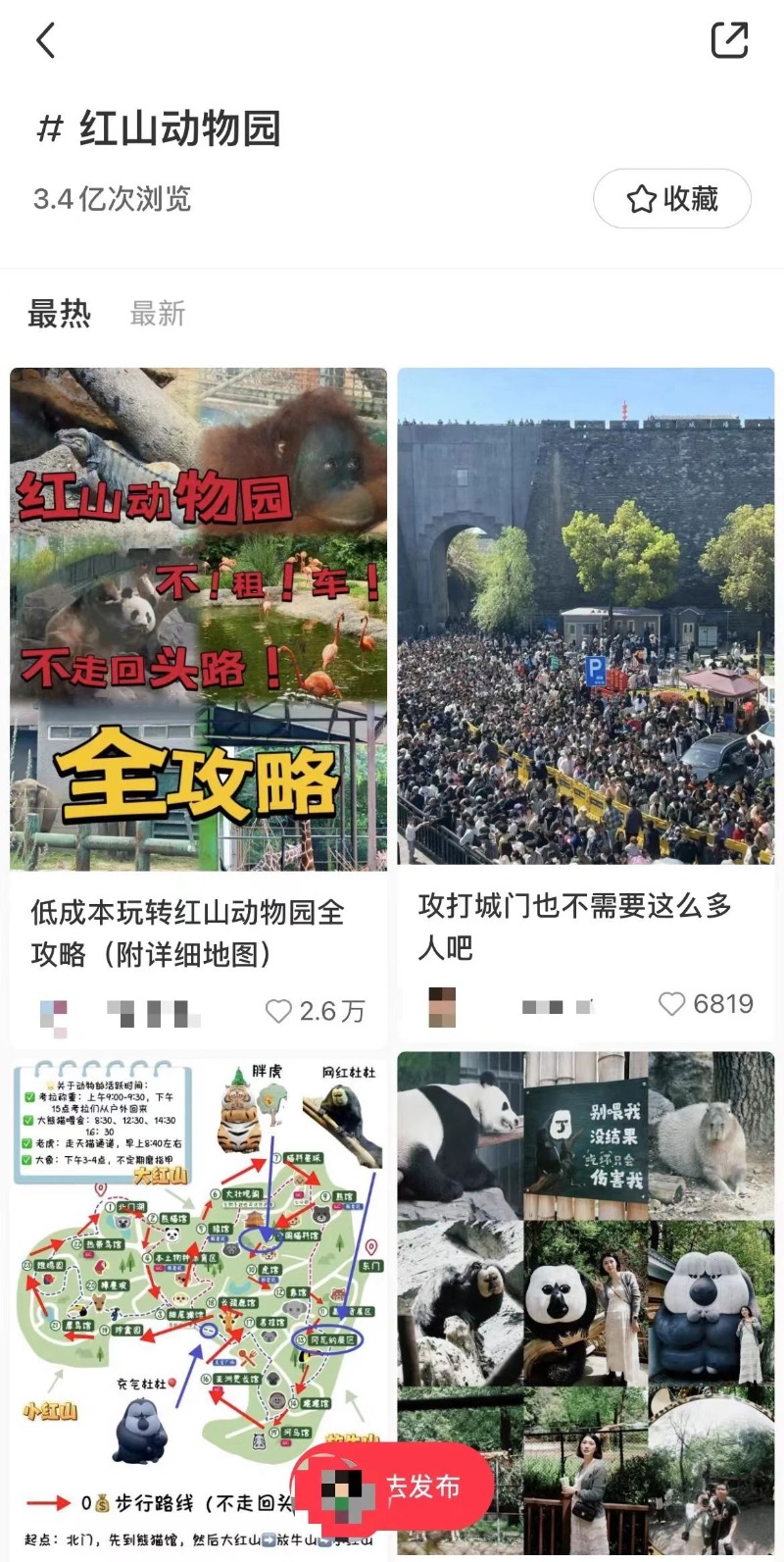Share the 红山动物园 topic page

pyautogui.click(x=729, y=40)
